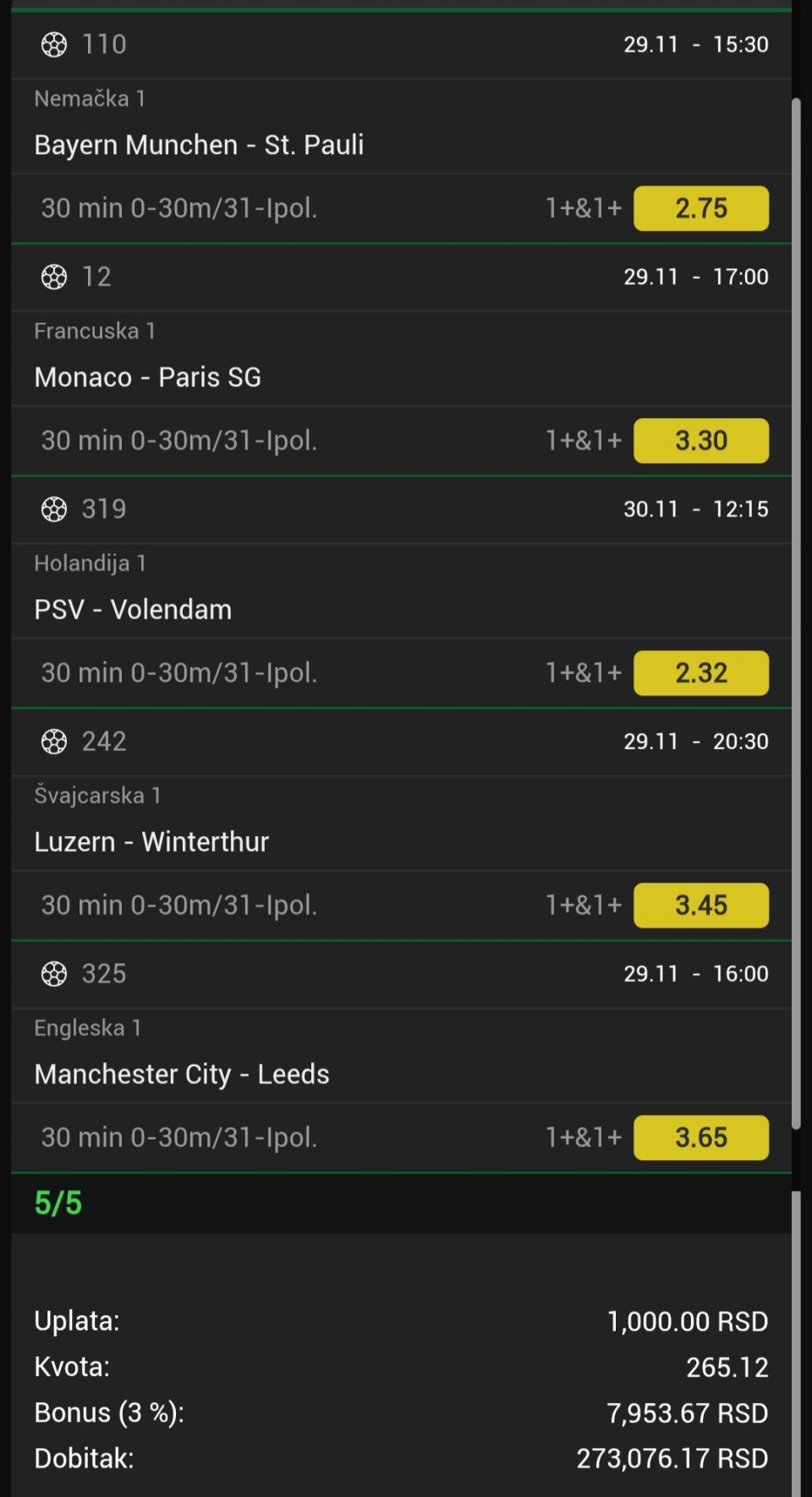Image resolution: width=812 pixels, height=1497 pixels.
Task: Tap the 2.75 odds button
Action: click(700, 208)
